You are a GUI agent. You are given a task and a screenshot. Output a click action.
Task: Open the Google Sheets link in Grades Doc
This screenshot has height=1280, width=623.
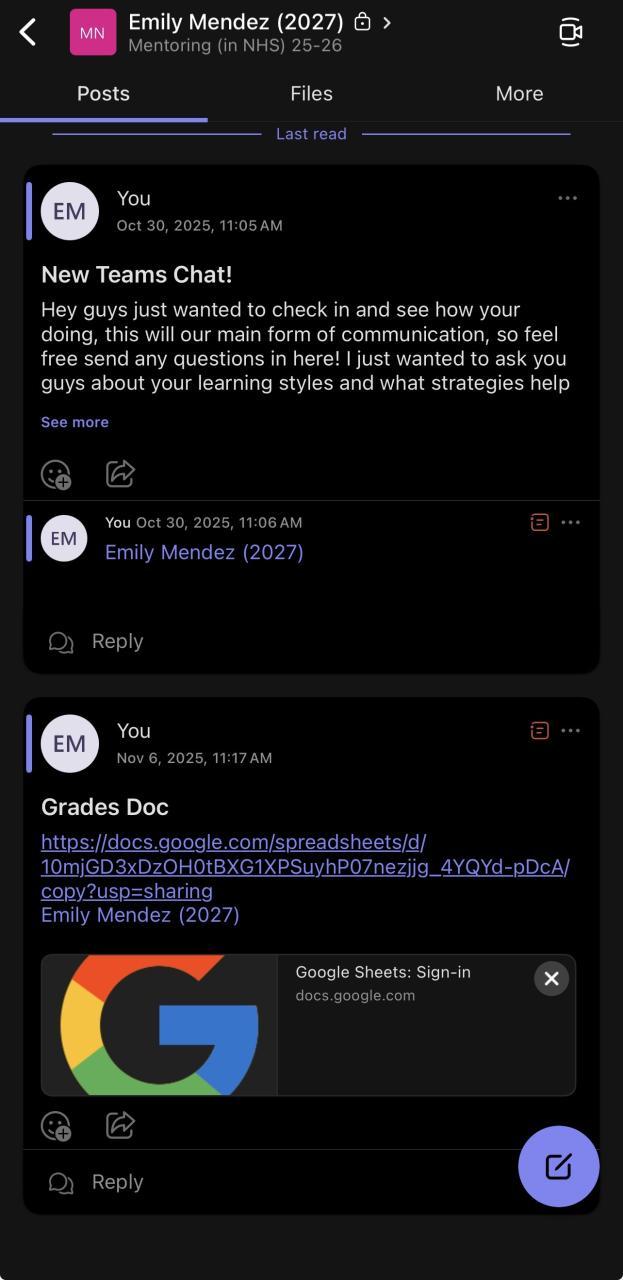[x=305, y=866]
